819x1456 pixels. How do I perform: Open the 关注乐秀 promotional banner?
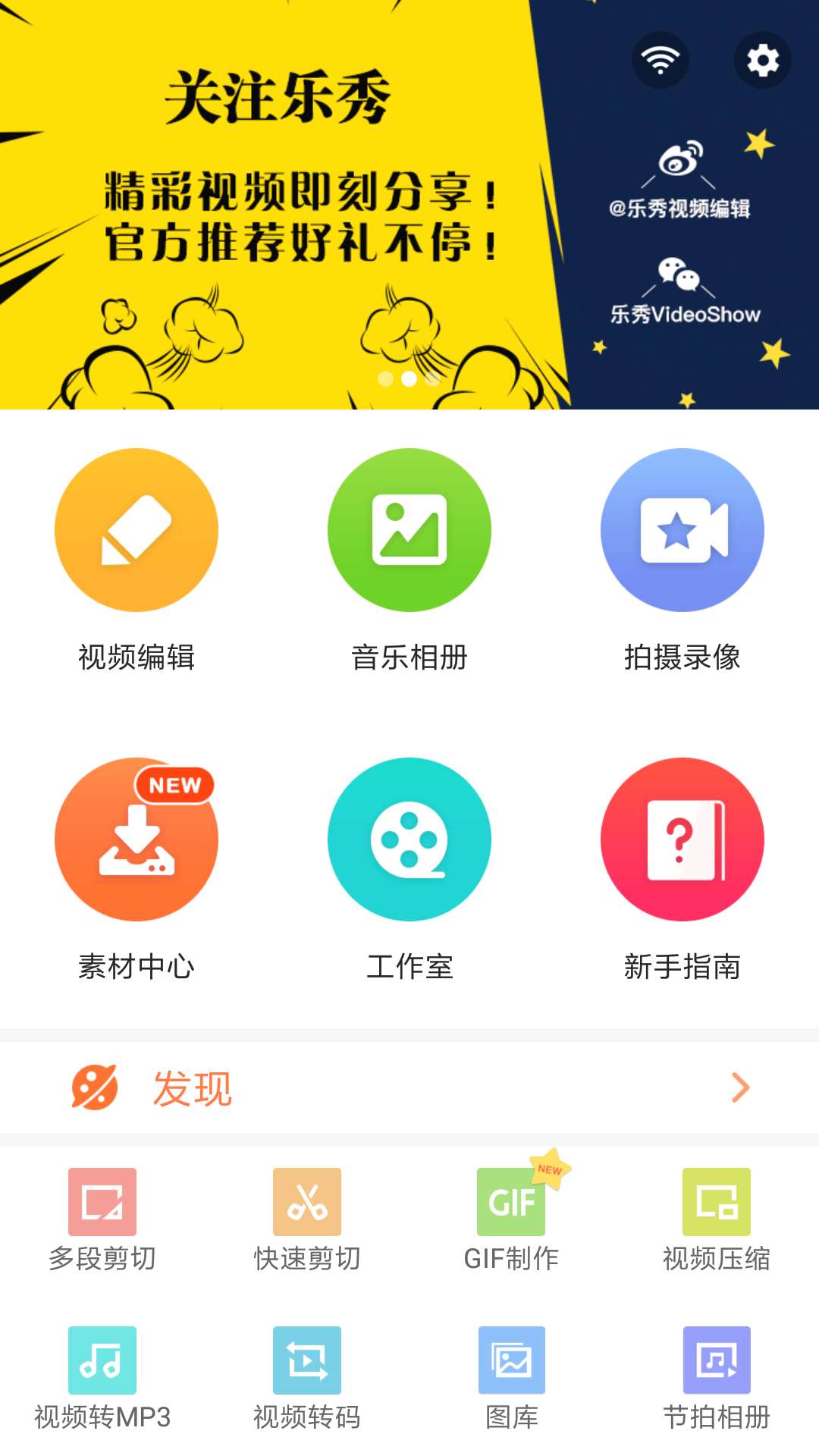coord(409,205)
